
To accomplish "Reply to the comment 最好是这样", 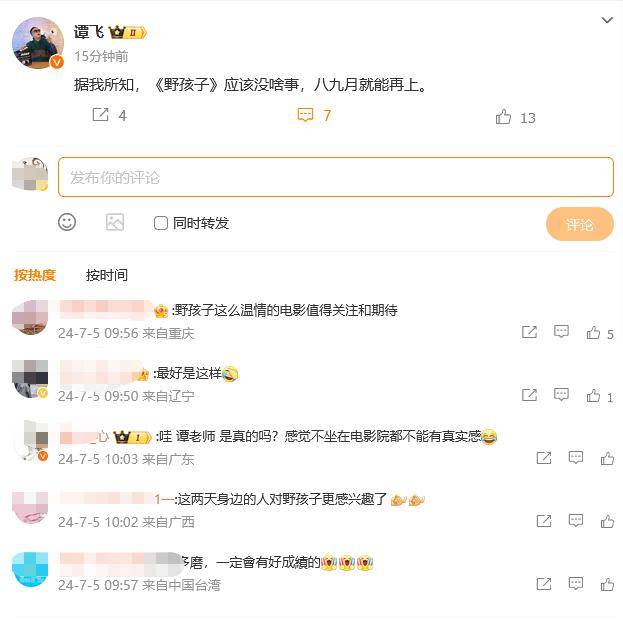I will coord(562,396).
